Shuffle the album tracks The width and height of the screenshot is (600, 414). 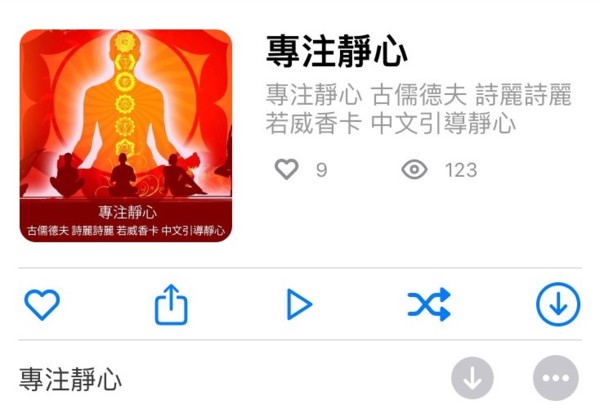click(429, 304)
